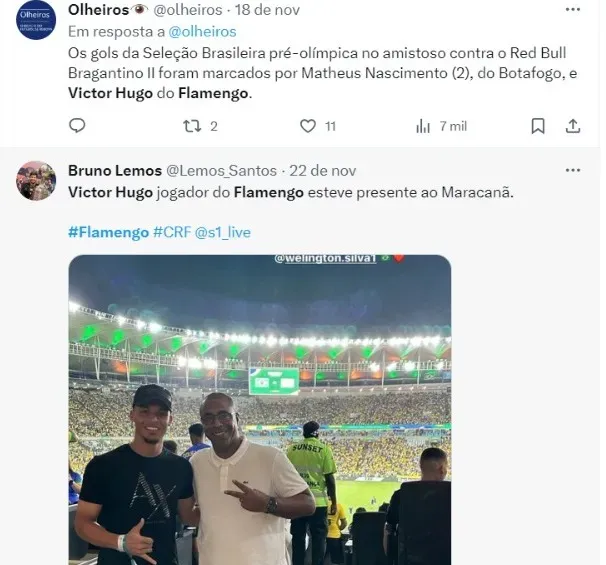View analytics of the Olheiros tweet
The image size is (606, 565).
click(423, 126)
